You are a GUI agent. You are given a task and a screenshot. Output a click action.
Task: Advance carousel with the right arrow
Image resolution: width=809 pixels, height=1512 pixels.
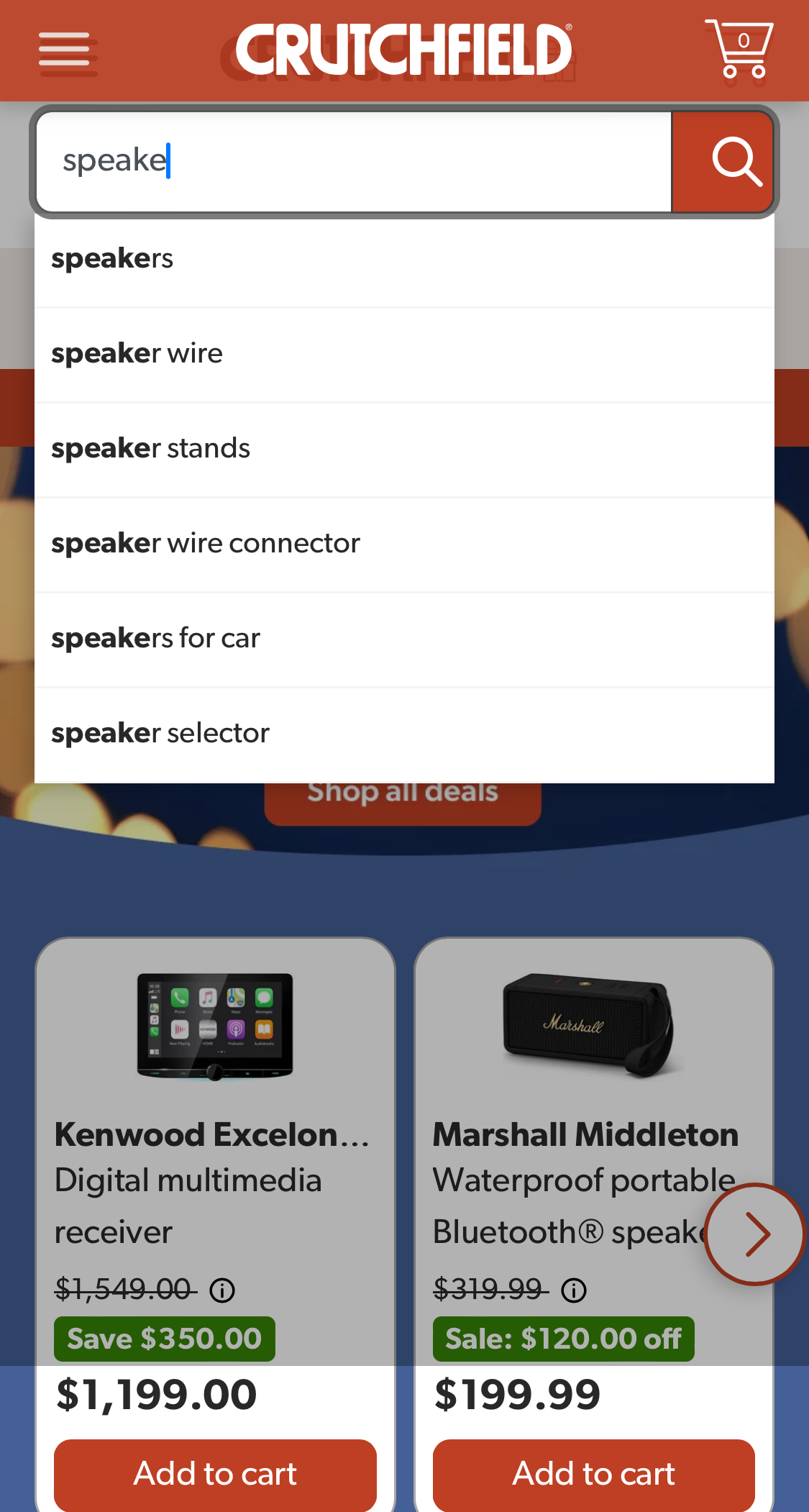pyautogui.click(x=755, y=1234)
